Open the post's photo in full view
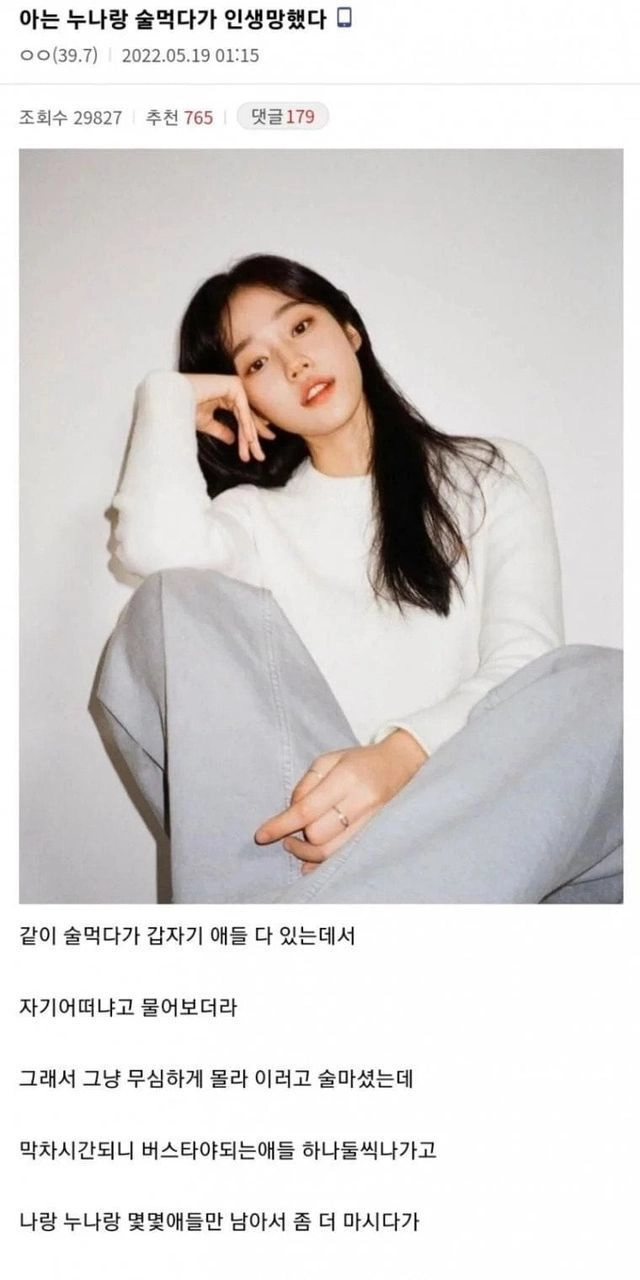This screenshot has width=640, height=1280. 320,526
